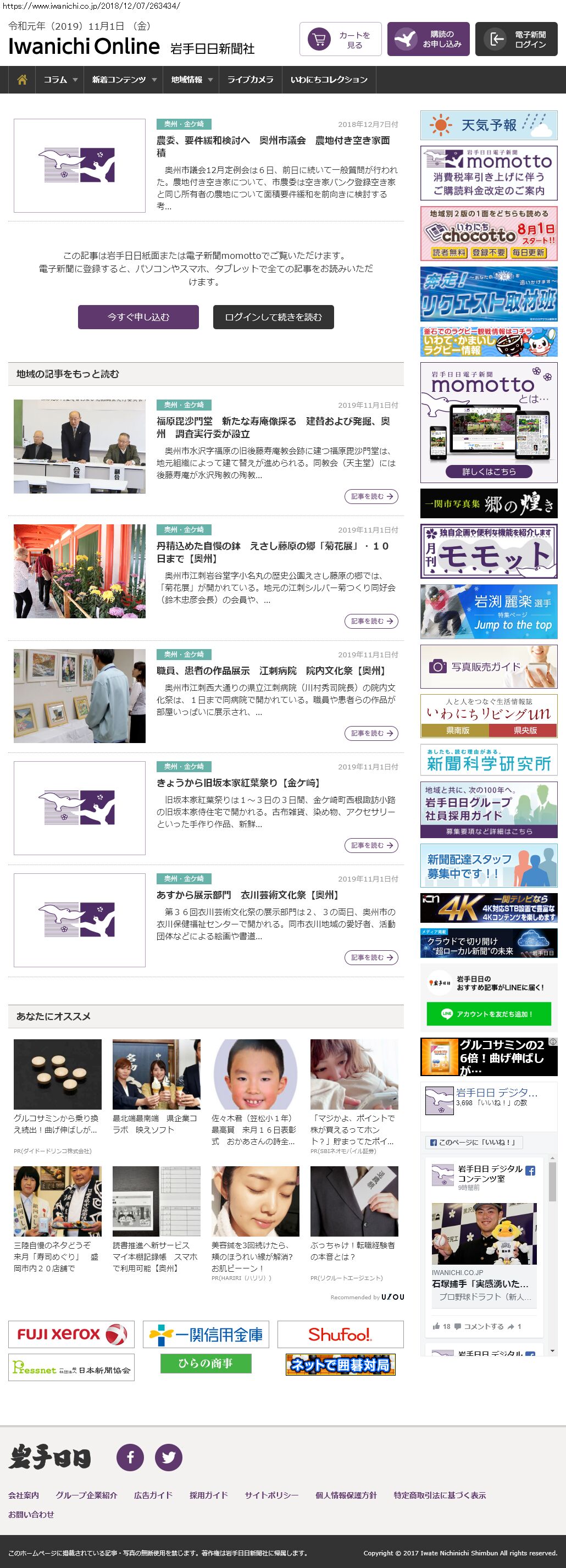This screenshot has width=566, height=1568.
Task: Open the サイトポリシー footer link
Action: click(x=271, y=1495)
